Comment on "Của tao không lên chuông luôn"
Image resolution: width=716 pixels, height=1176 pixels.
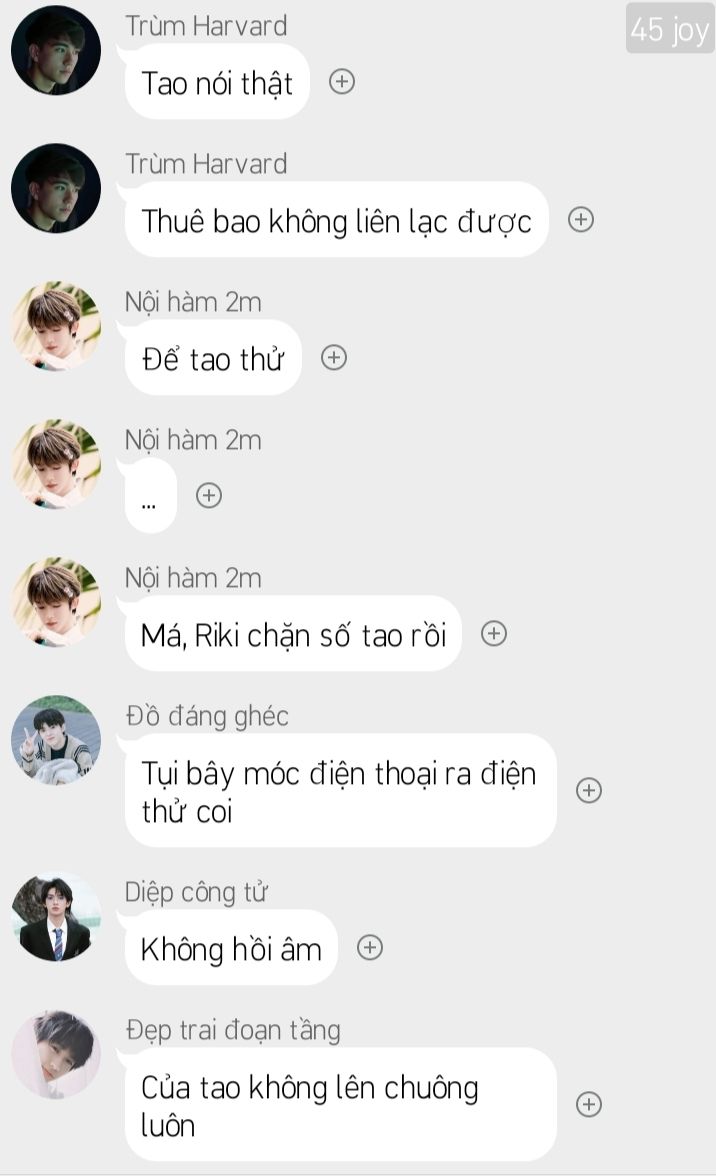[589, 1105]
